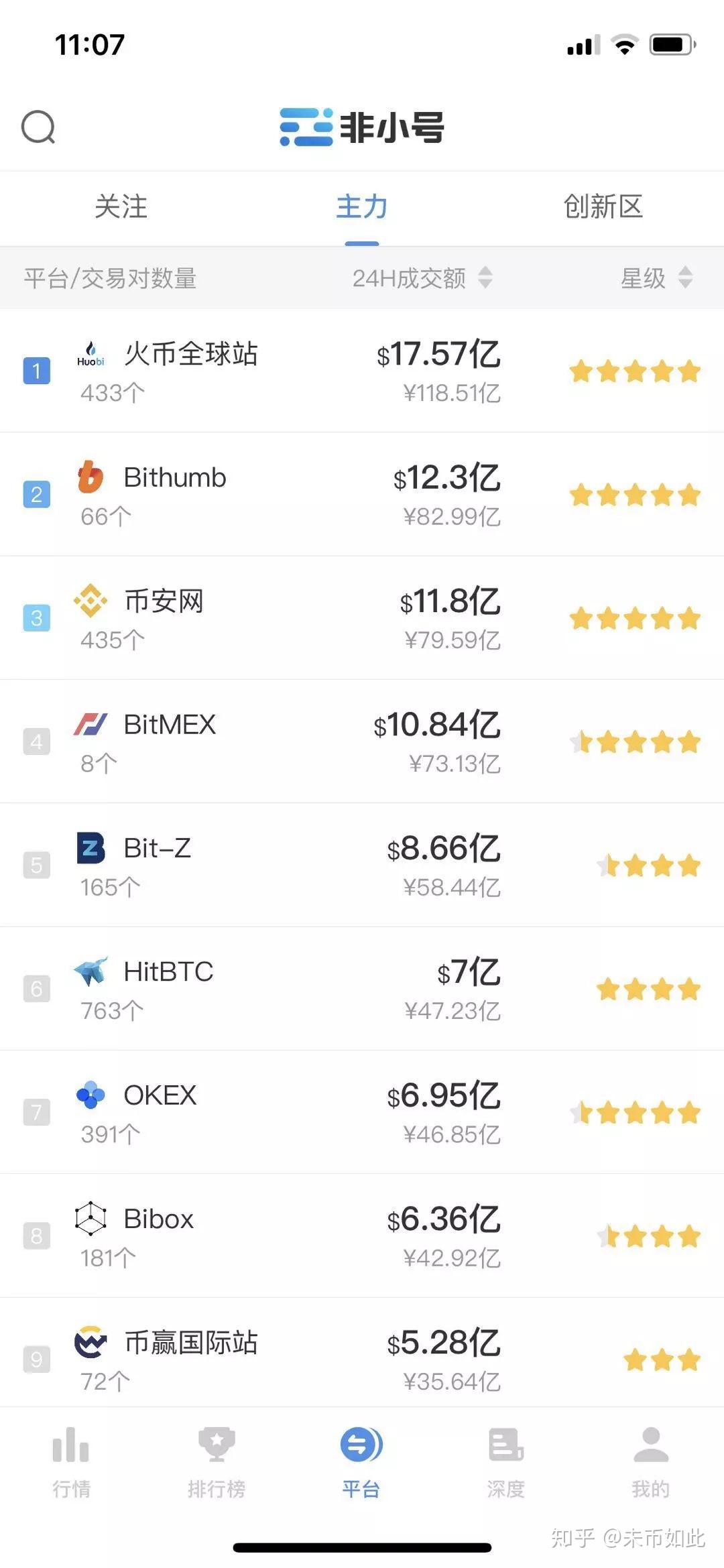Sort by 24H成交额 column

click(422, 278)
